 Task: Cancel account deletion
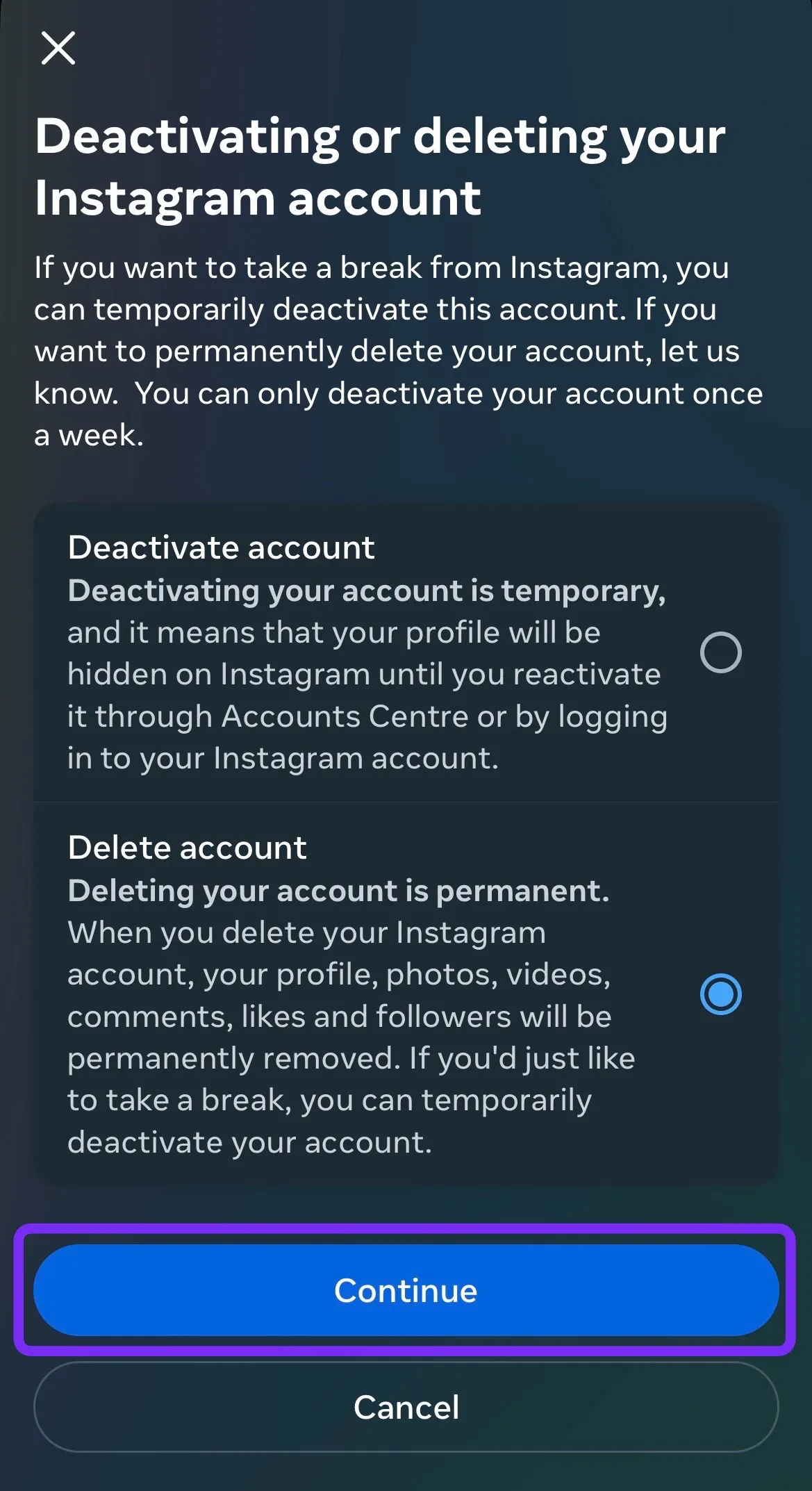(x=406, y=1407)
